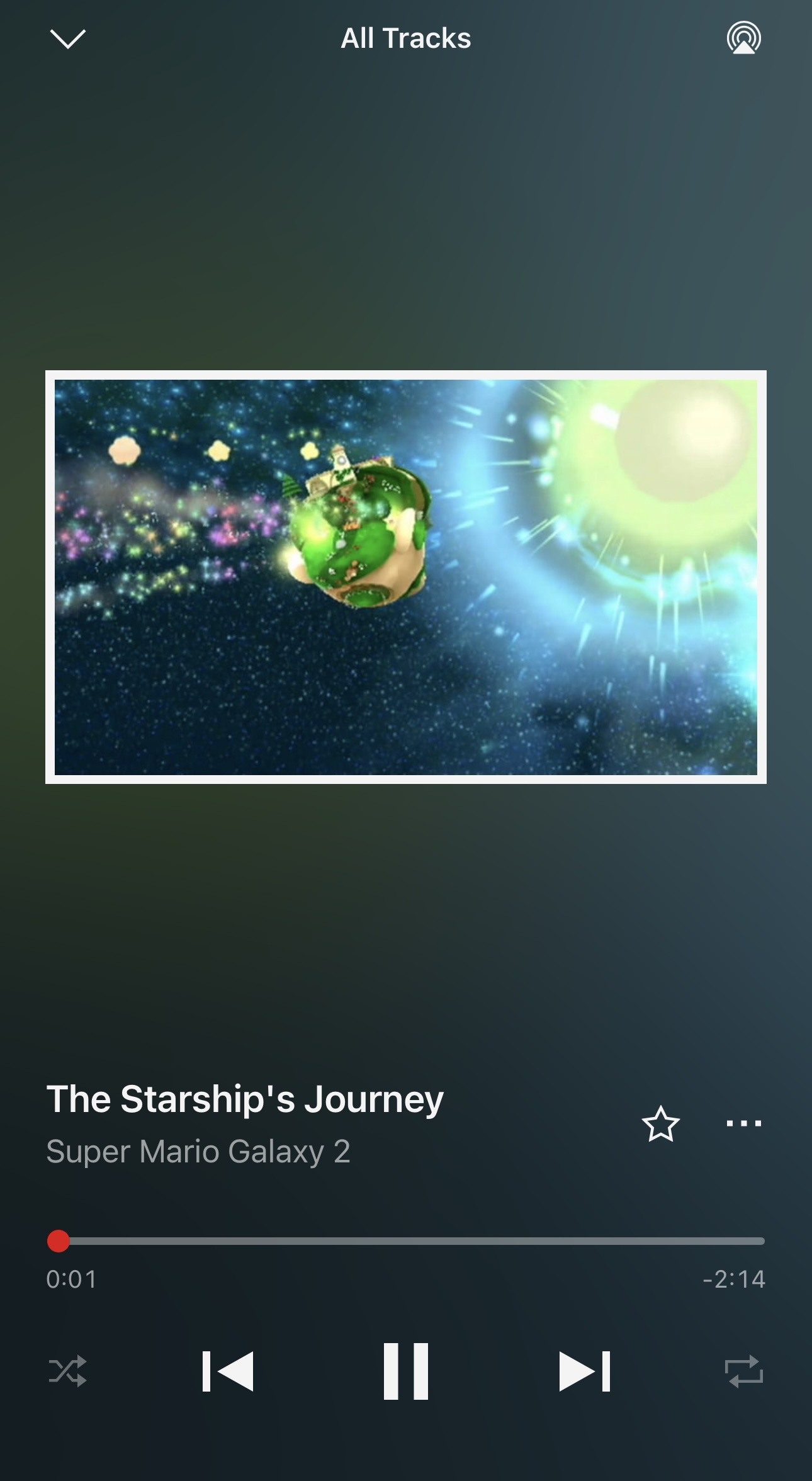812x1481 pixels.
Task: Toggle shuffle playback
Action: [67, 1371]
